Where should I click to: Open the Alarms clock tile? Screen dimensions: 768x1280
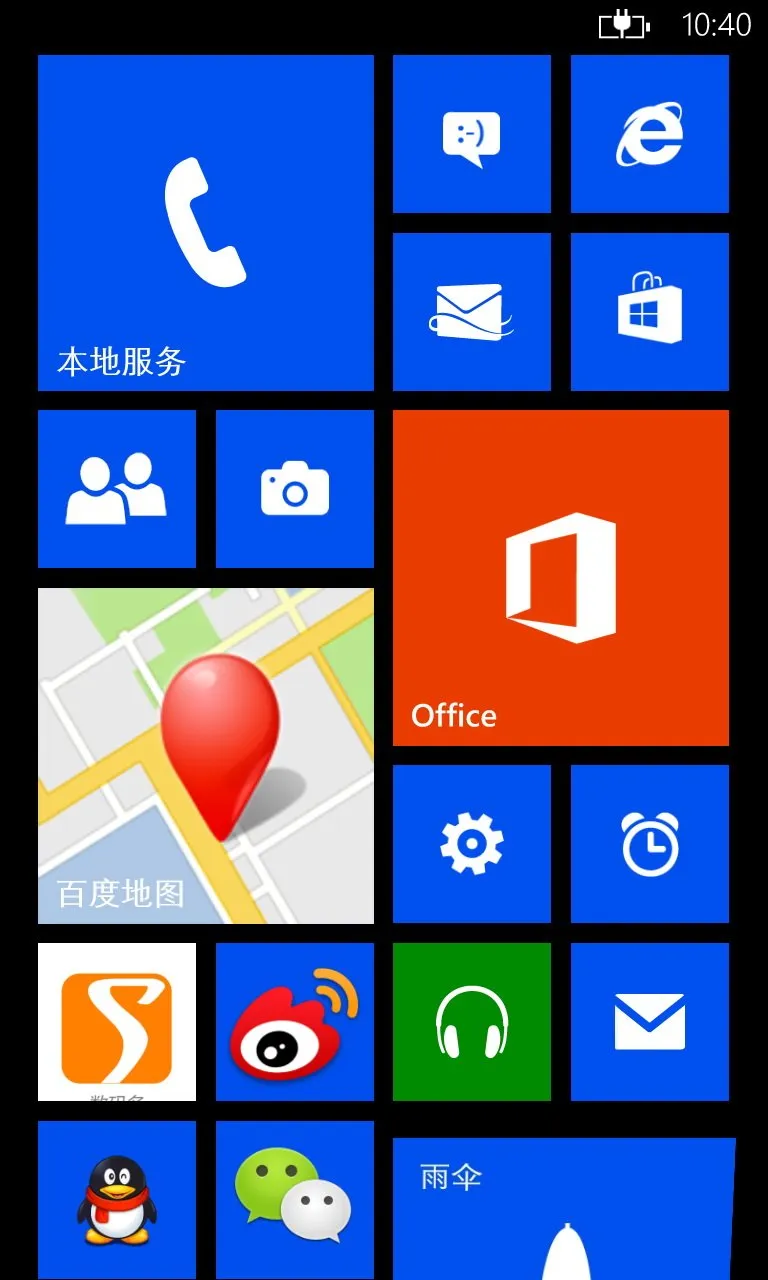tap(649, 843)
